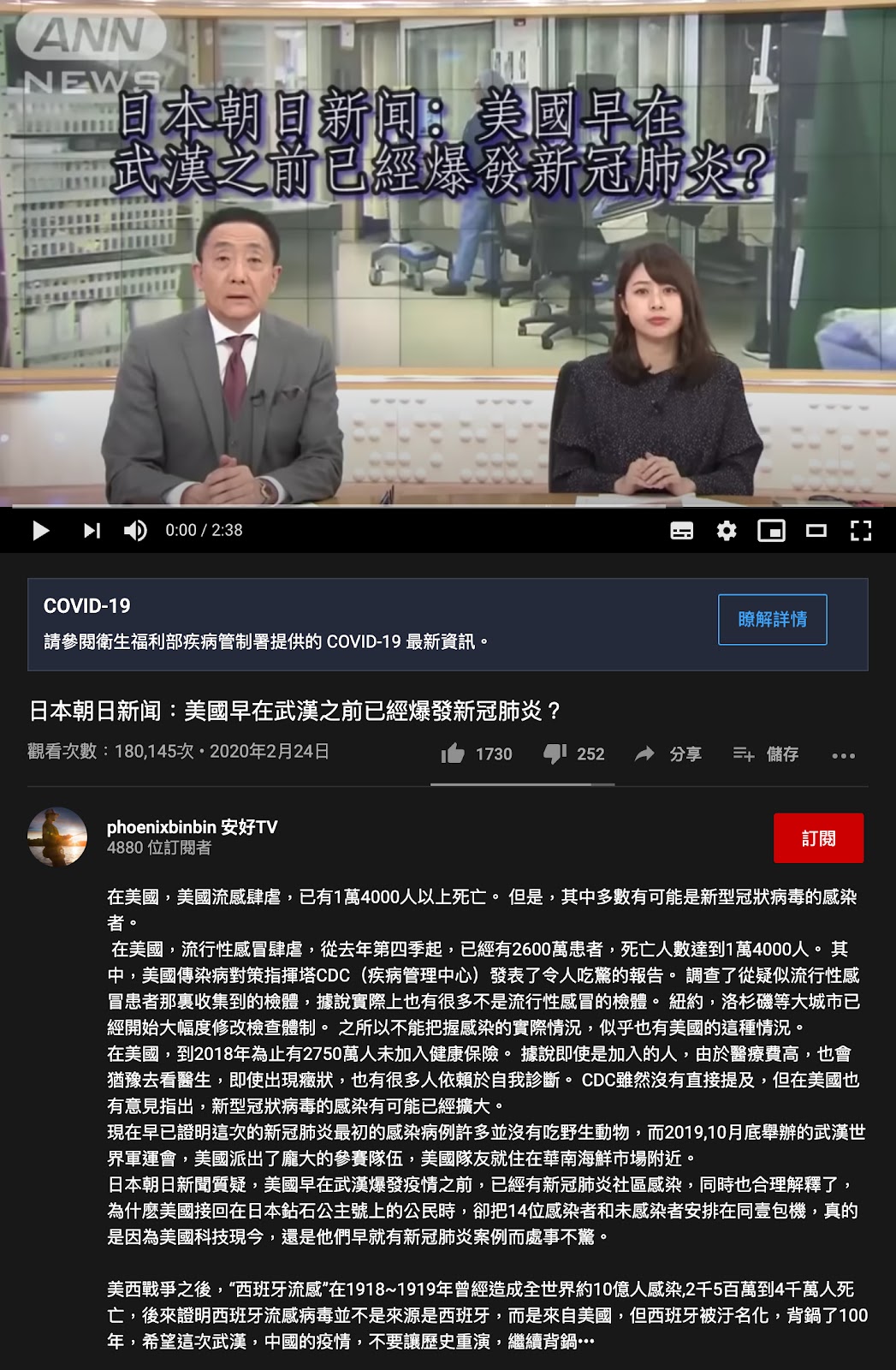
Task: Mute the video volume
Action: pyautogui.click(x=135, y=531)
